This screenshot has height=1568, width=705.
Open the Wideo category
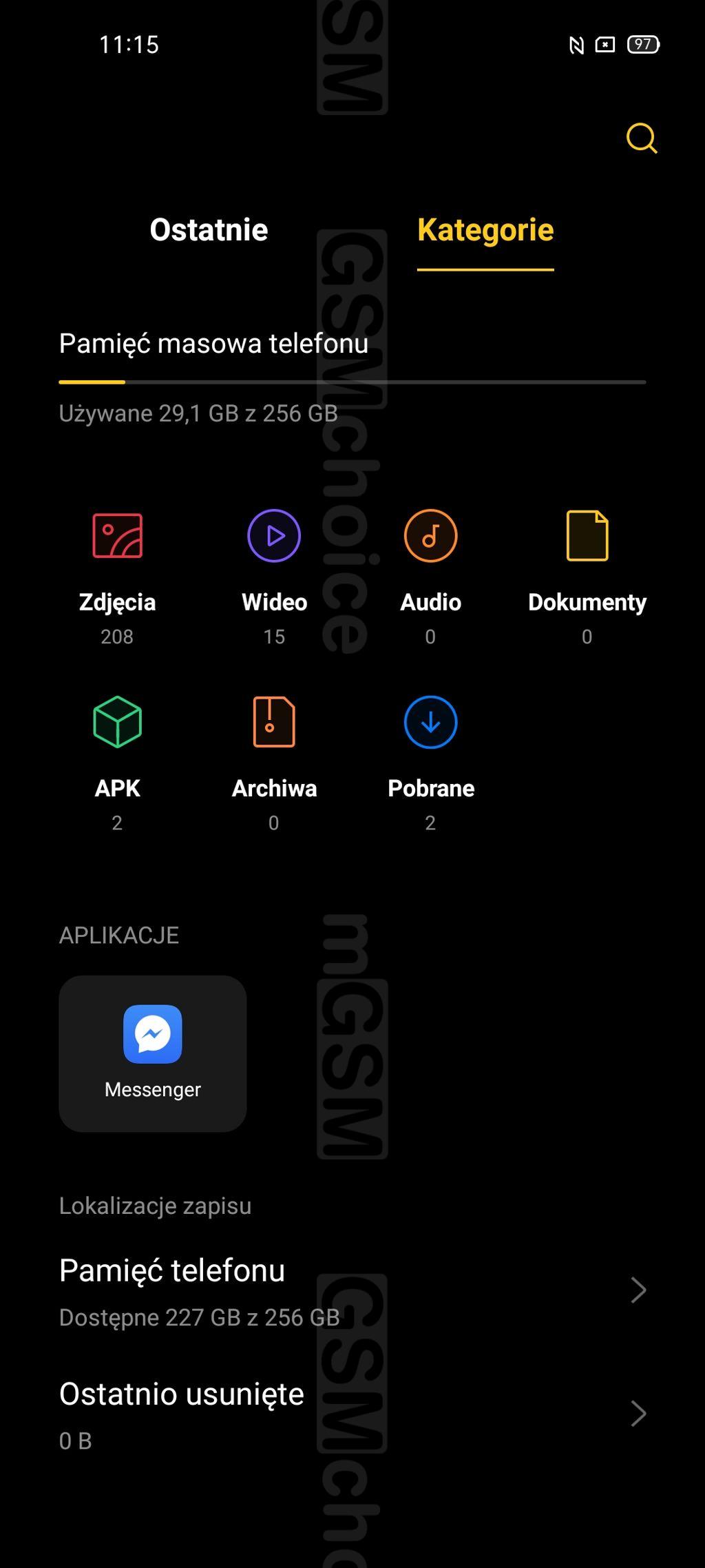coord(274,577)
